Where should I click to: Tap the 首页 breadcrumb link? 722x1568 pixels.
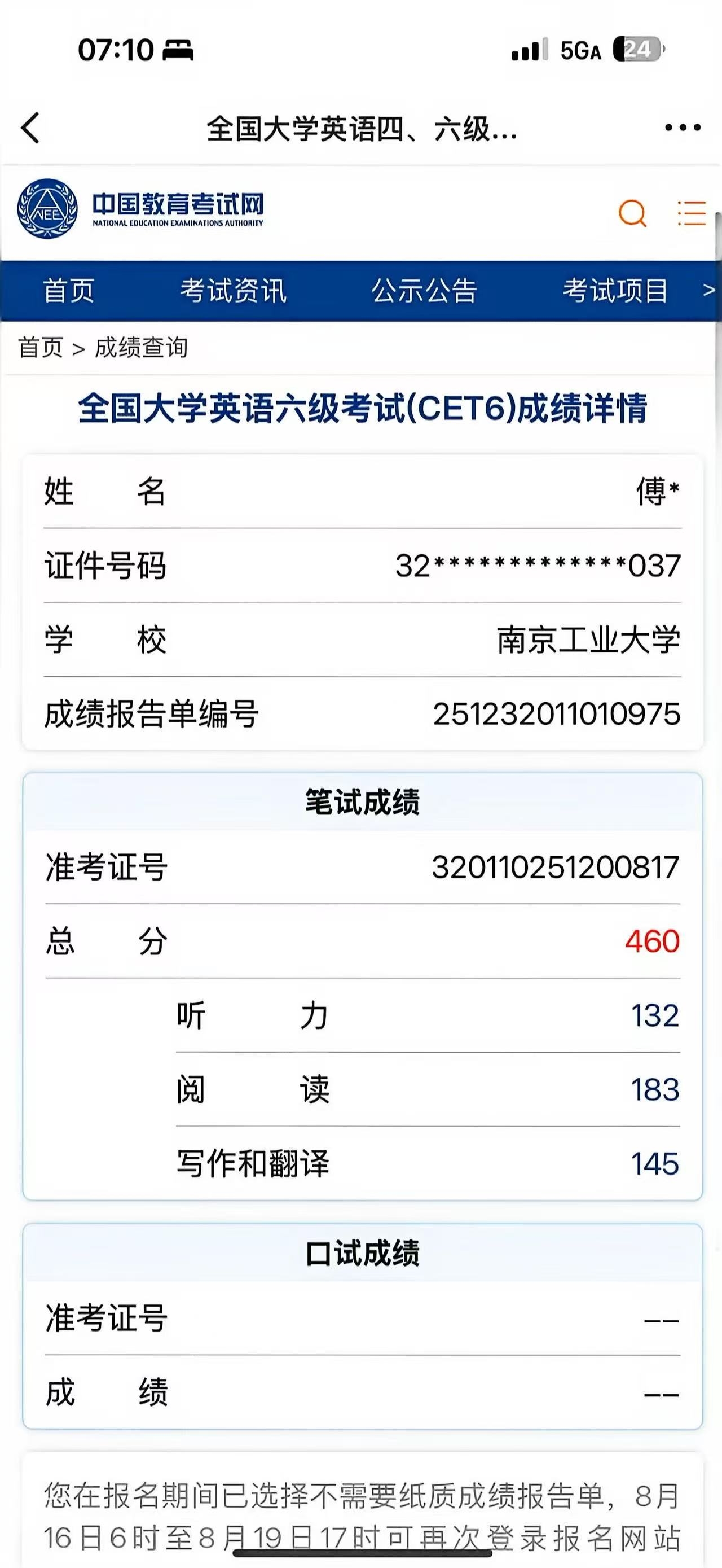(40, 348)
